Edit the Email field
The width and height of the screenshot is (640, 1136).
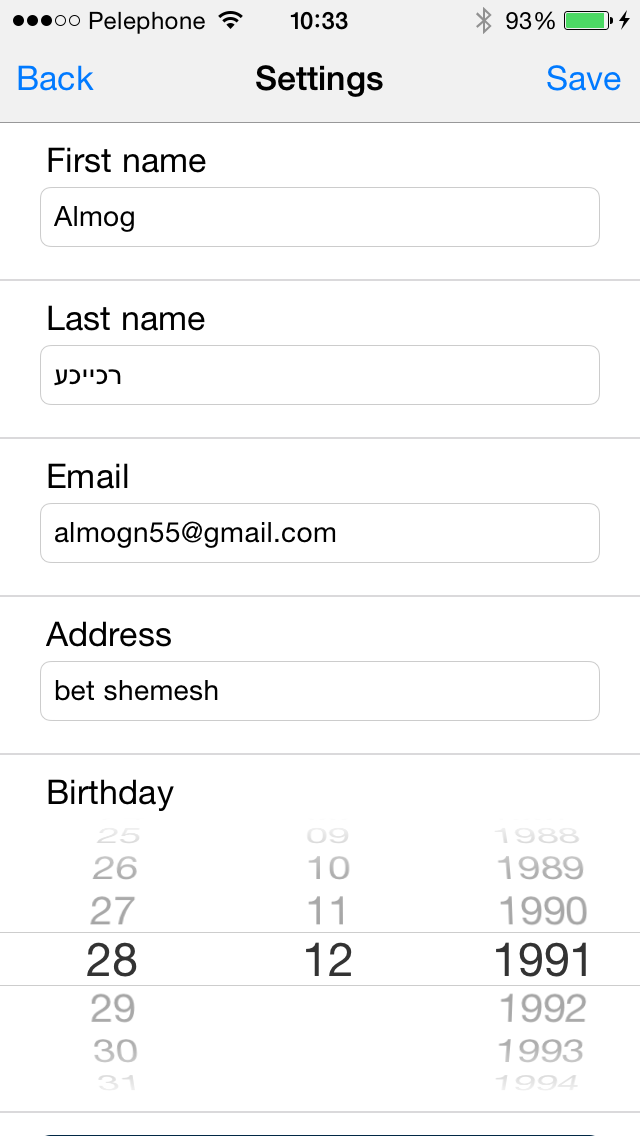pos(320,533)
